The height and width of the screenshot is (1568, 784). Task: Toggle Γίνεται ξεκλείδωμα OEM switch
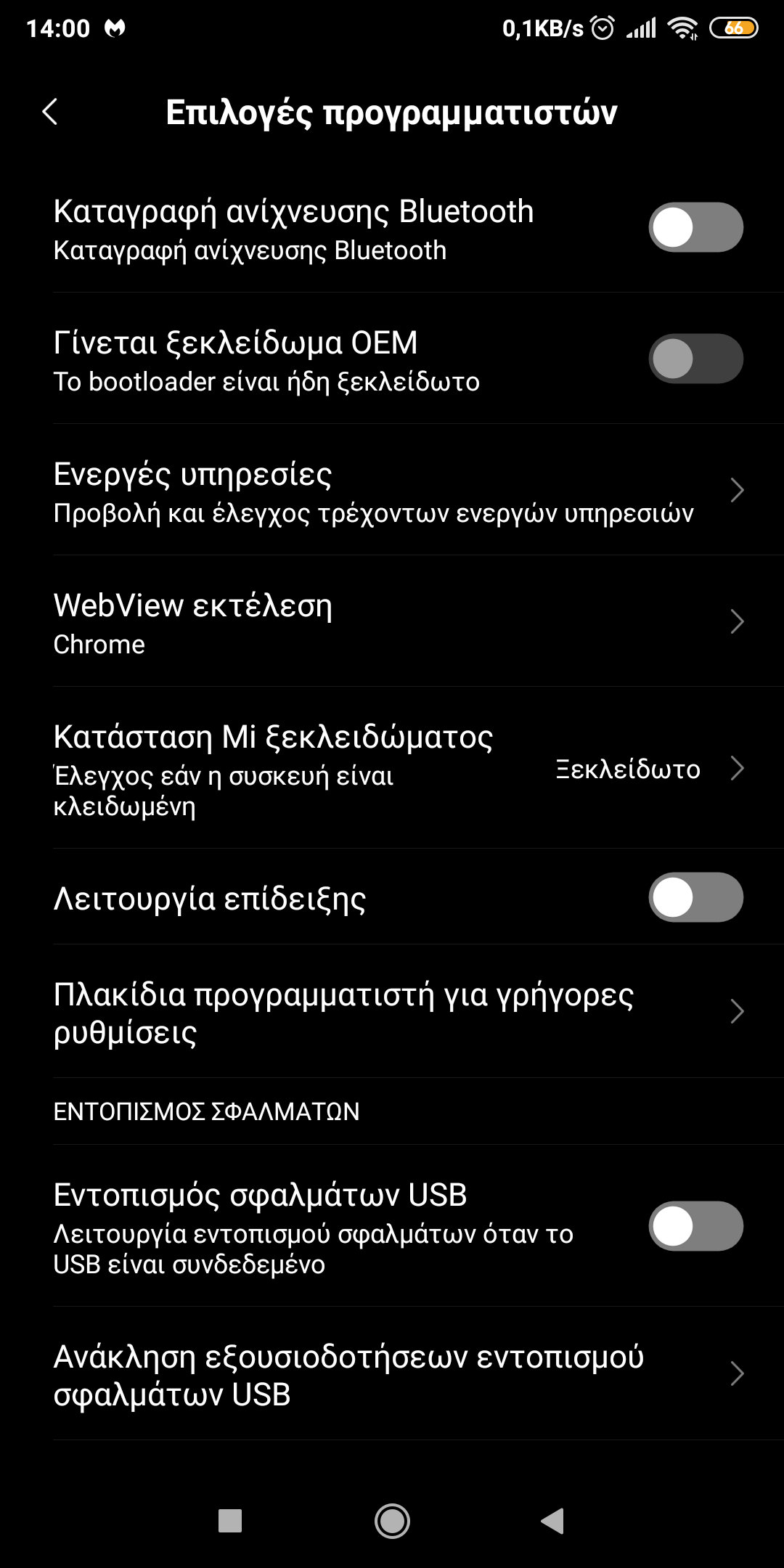[x=695, y=359]
